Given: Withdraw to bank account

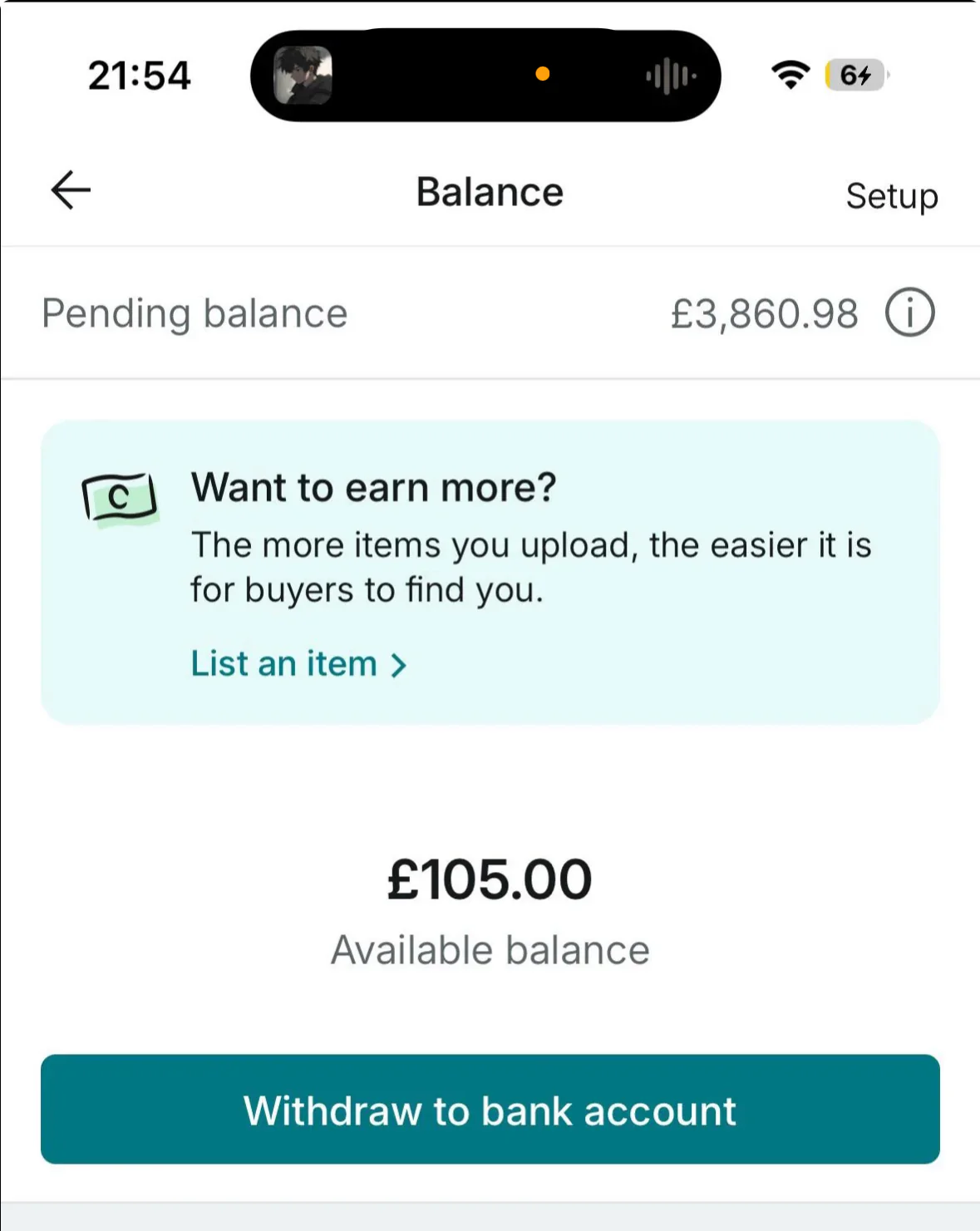Looking at the screenshot, I should tap(490, 1109).
